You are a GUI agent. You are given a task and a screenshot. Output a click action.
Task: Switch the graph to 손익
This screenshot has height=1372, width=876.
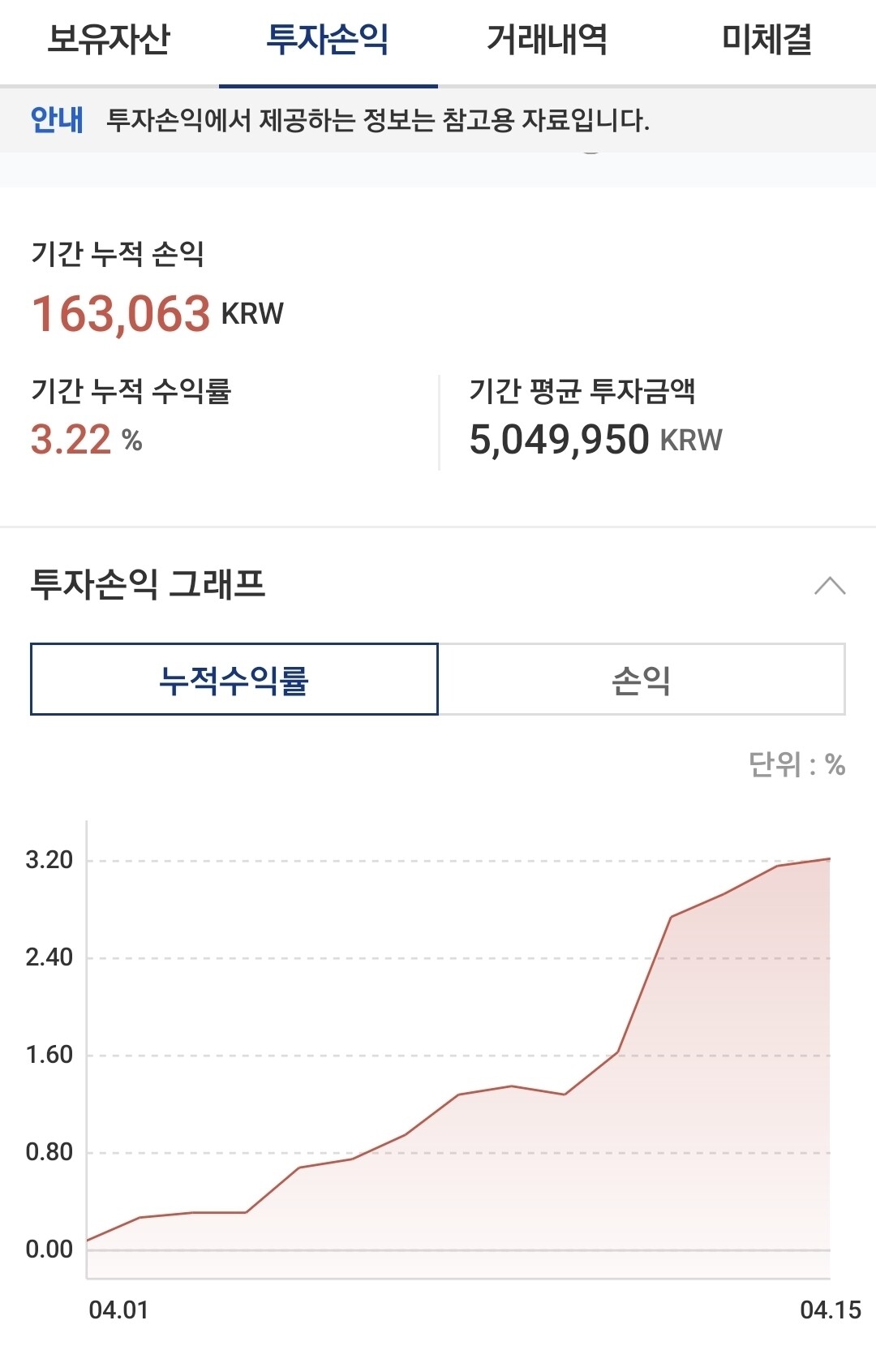click(x=642, y=680)
